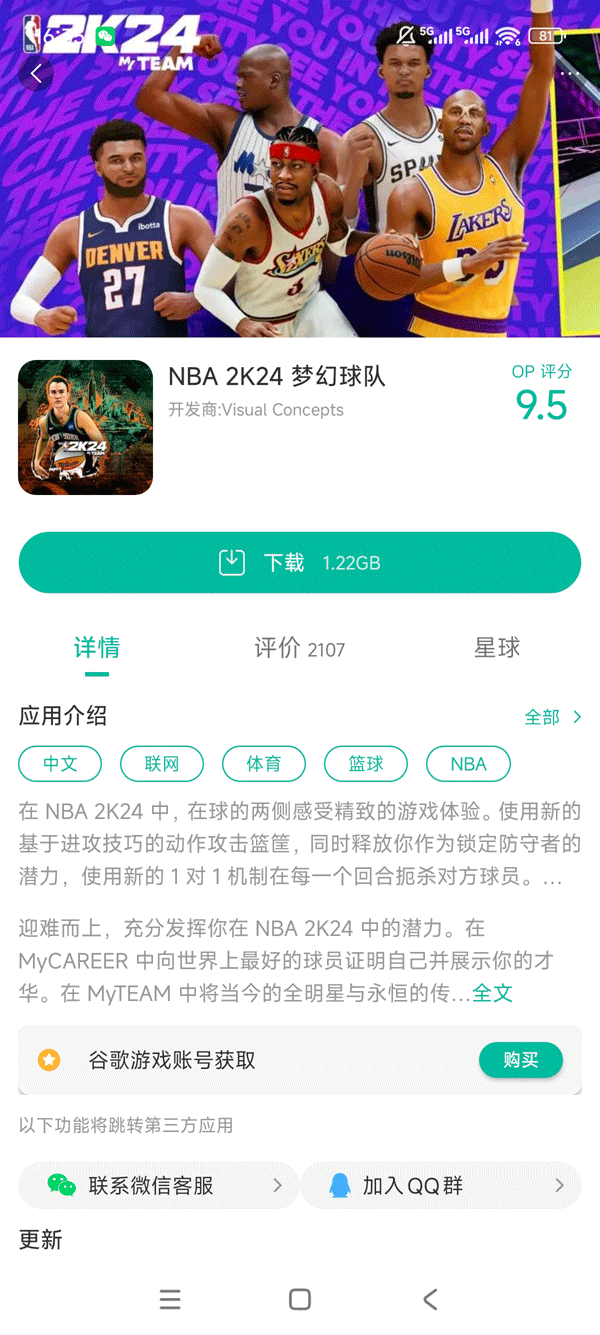The height and width of the screenshot is (1335, 600).
Task: Tap the system home button
Action: (299, 1299)
